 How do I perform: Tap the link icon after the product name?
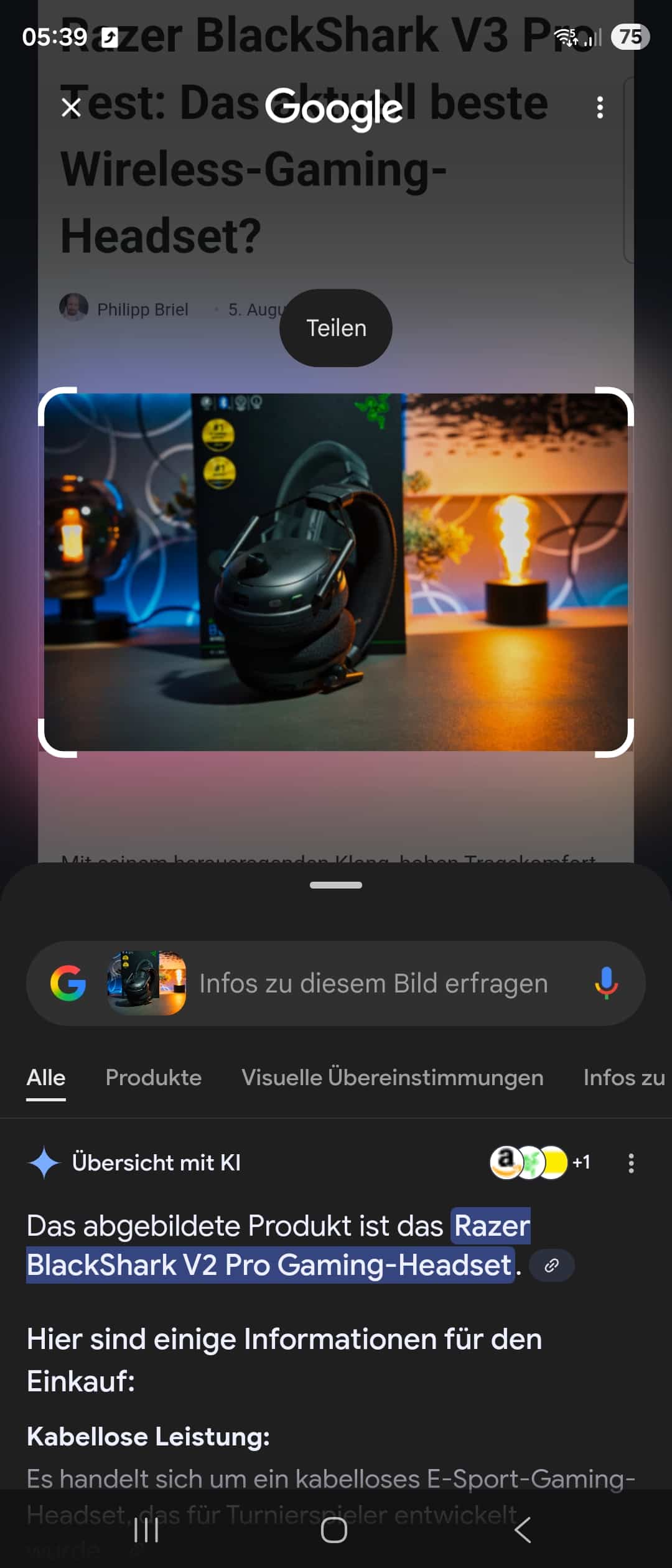click(551, 1265)
